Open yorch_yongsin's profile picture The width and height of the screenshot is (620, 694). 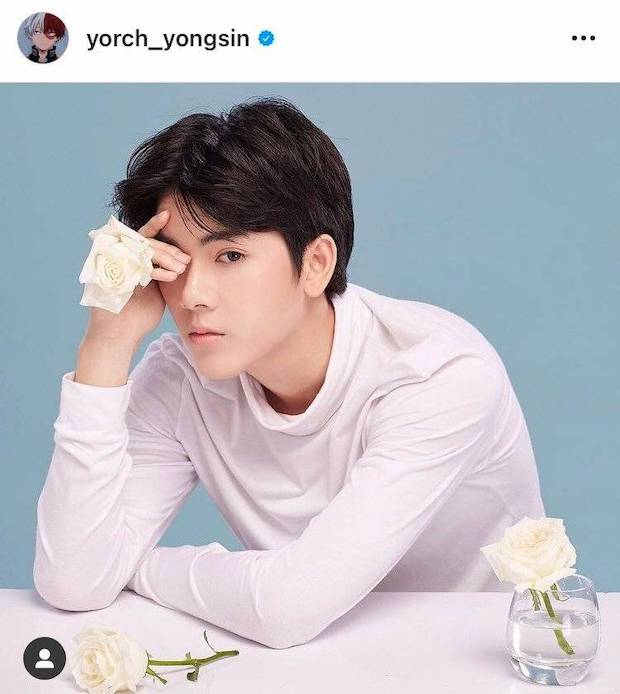coord(43,39)
